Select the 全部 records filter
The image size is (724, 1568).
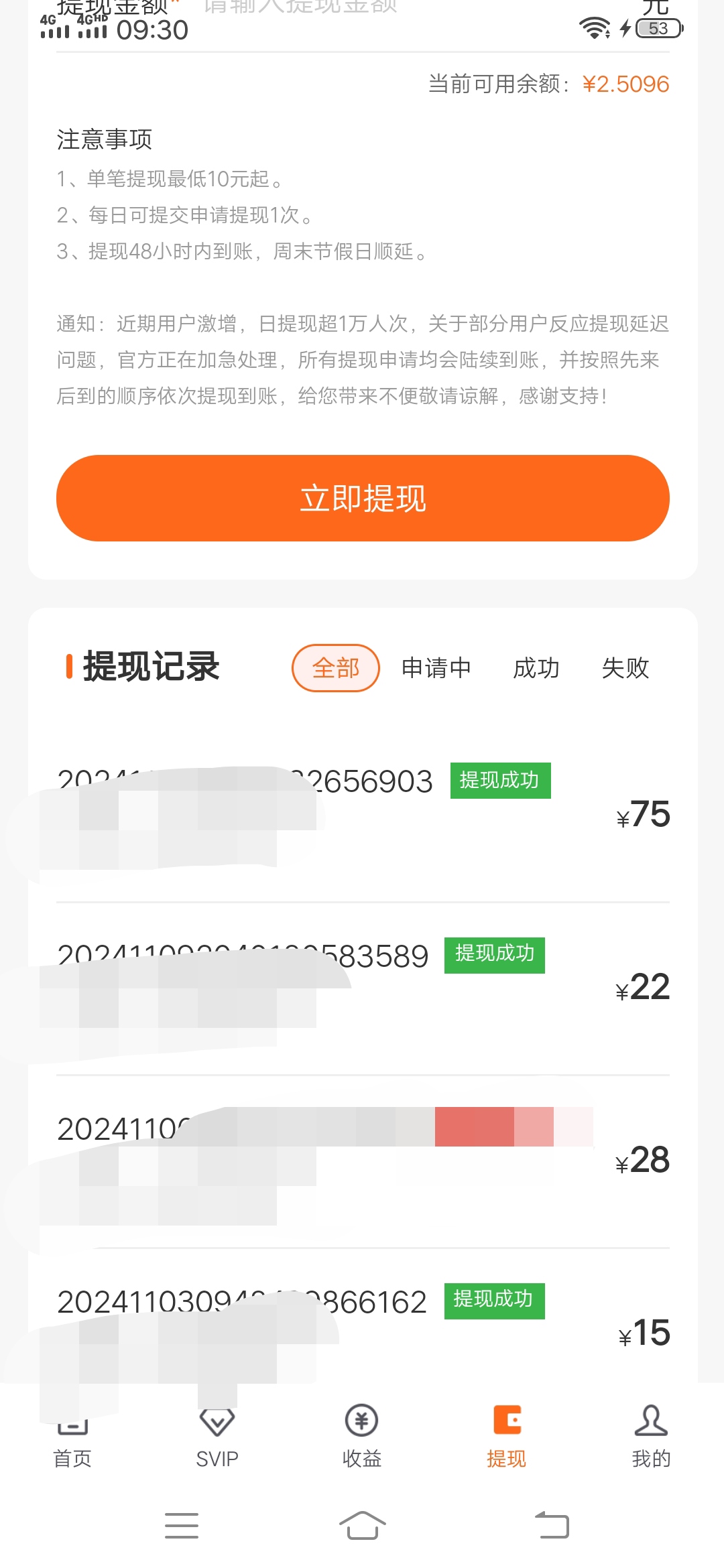click(336, 667)
